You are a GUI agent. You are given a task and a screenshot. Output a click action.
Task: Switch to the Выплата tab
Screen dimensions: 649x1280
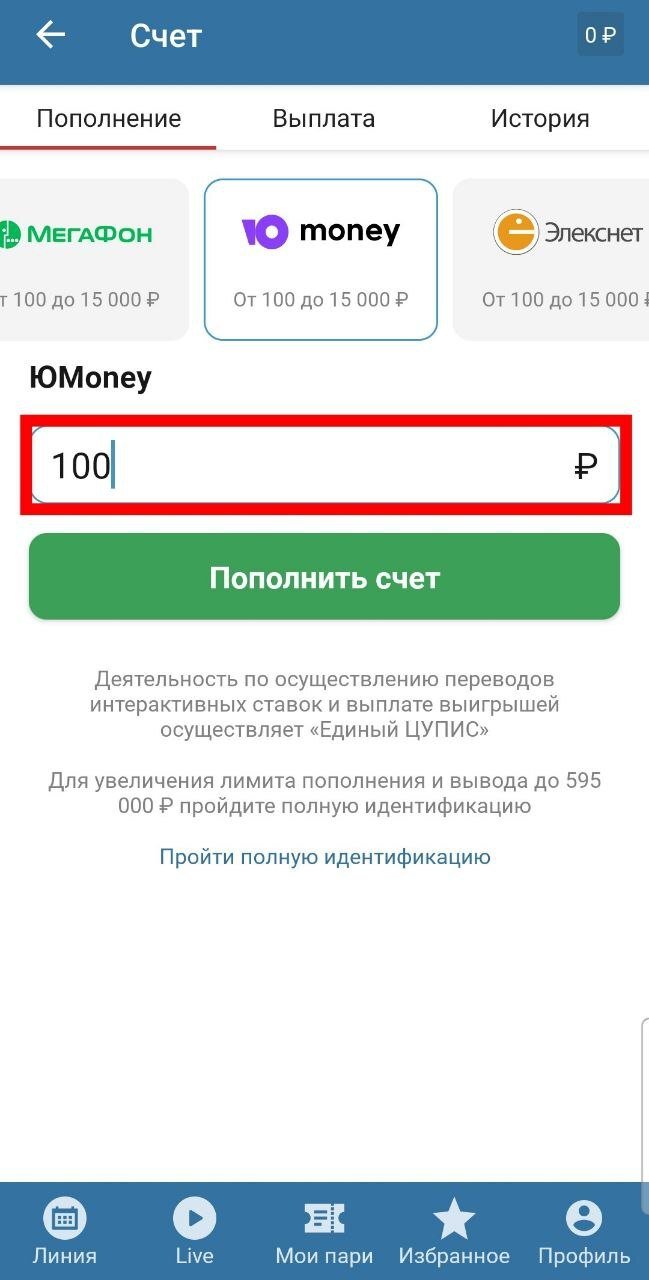point(324,119)
